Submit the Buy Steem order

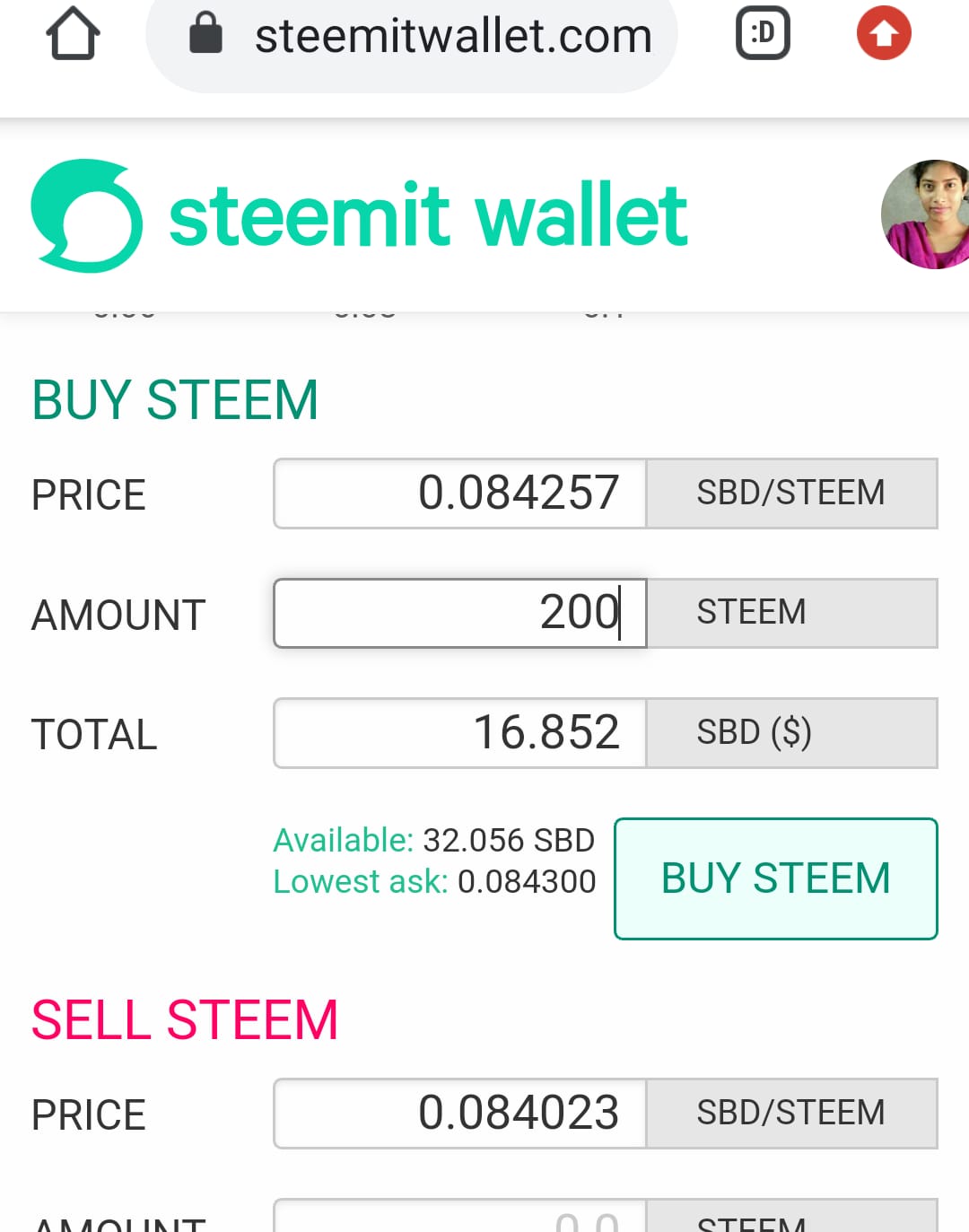pos(775,878)
